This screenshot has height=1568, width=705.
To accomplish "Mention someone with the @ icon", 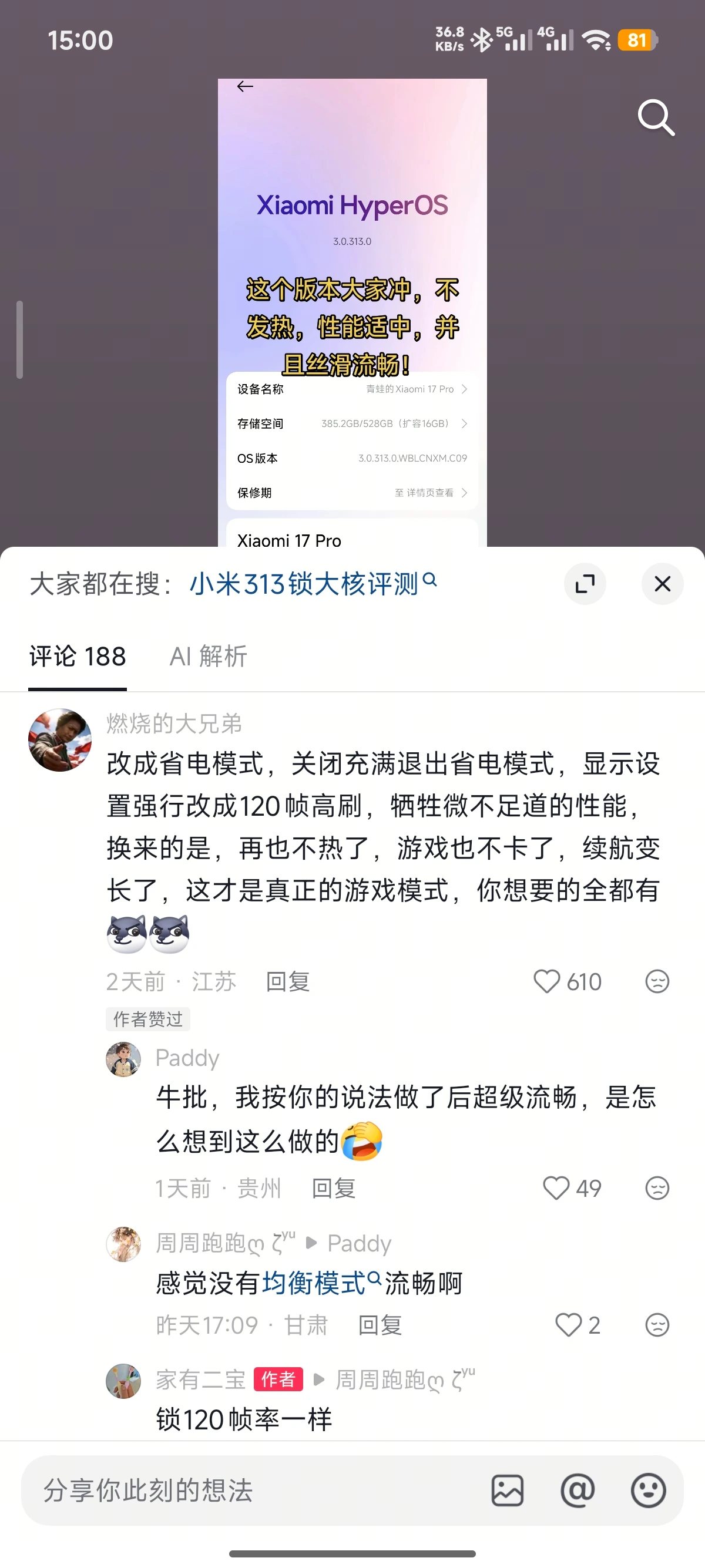I will click(x=577, y=1490).
